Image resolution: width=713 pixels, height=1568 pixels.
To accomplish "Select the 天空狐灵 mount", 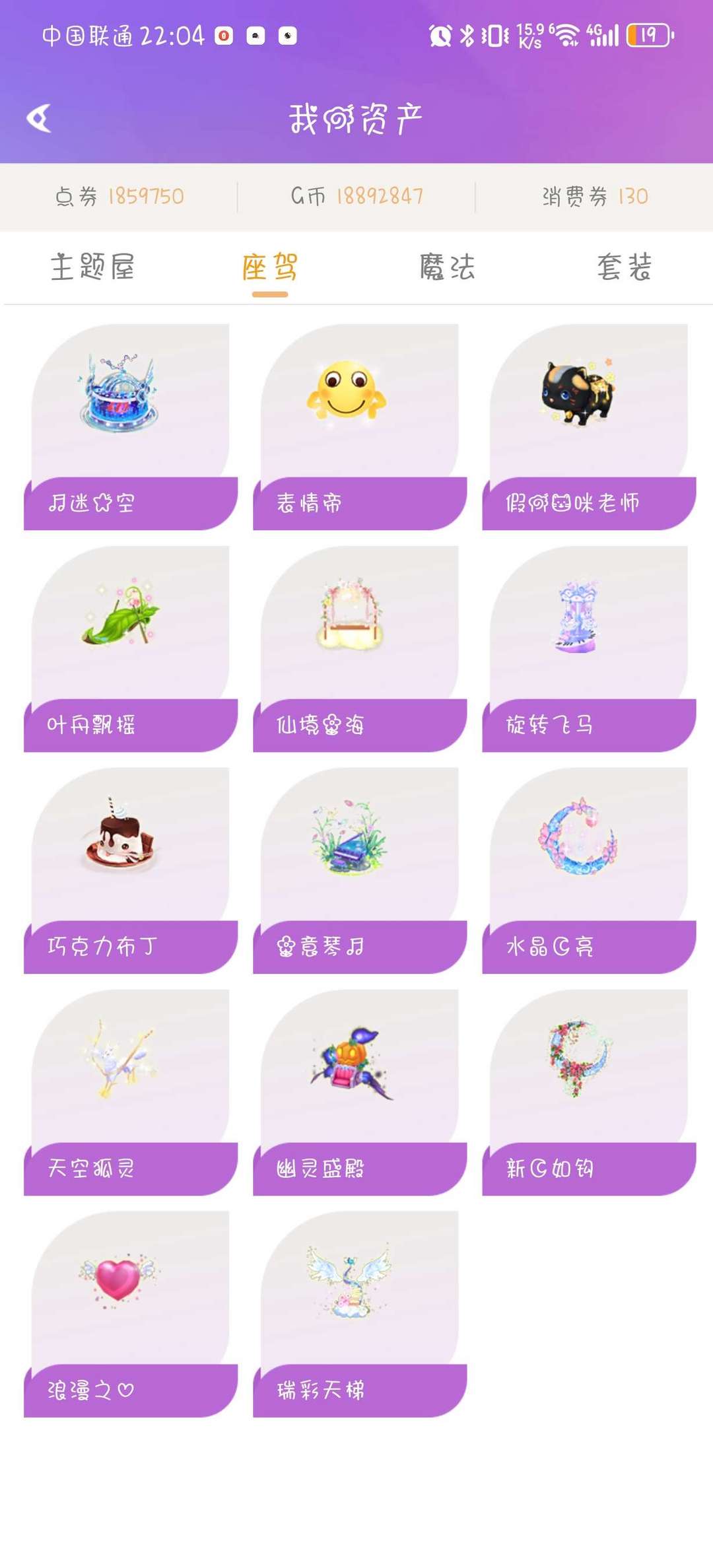I will tap(131, 1092).
